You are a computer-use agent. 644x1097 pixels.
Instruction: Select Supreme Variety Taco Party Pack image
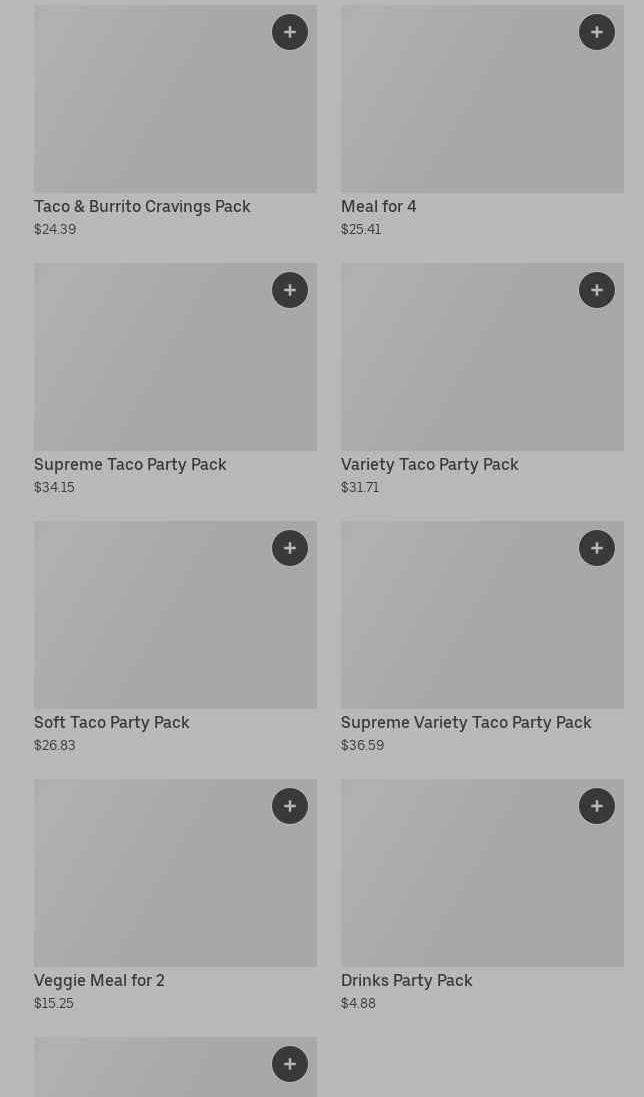482,615
